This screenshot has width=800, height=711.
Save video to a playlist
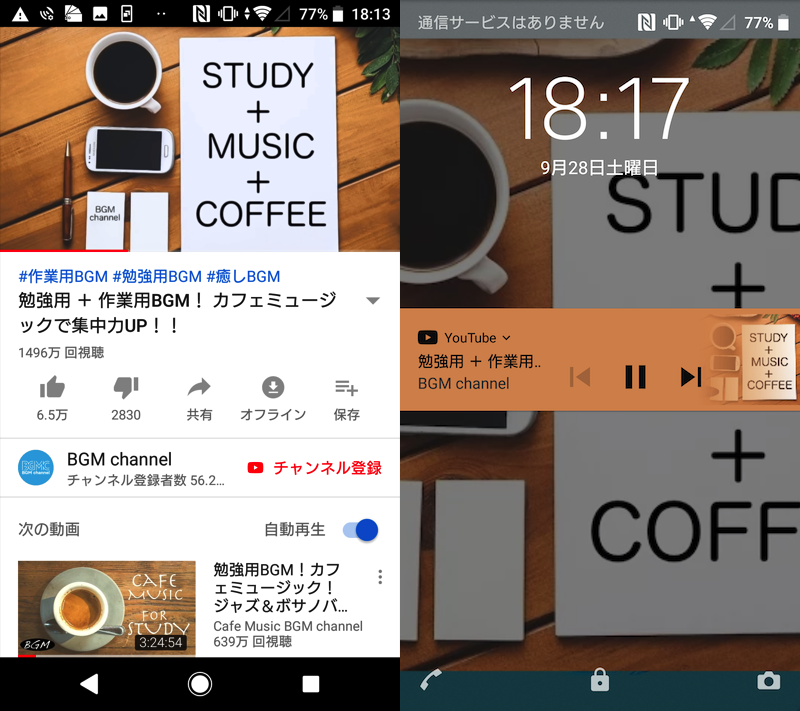[346, 389]
